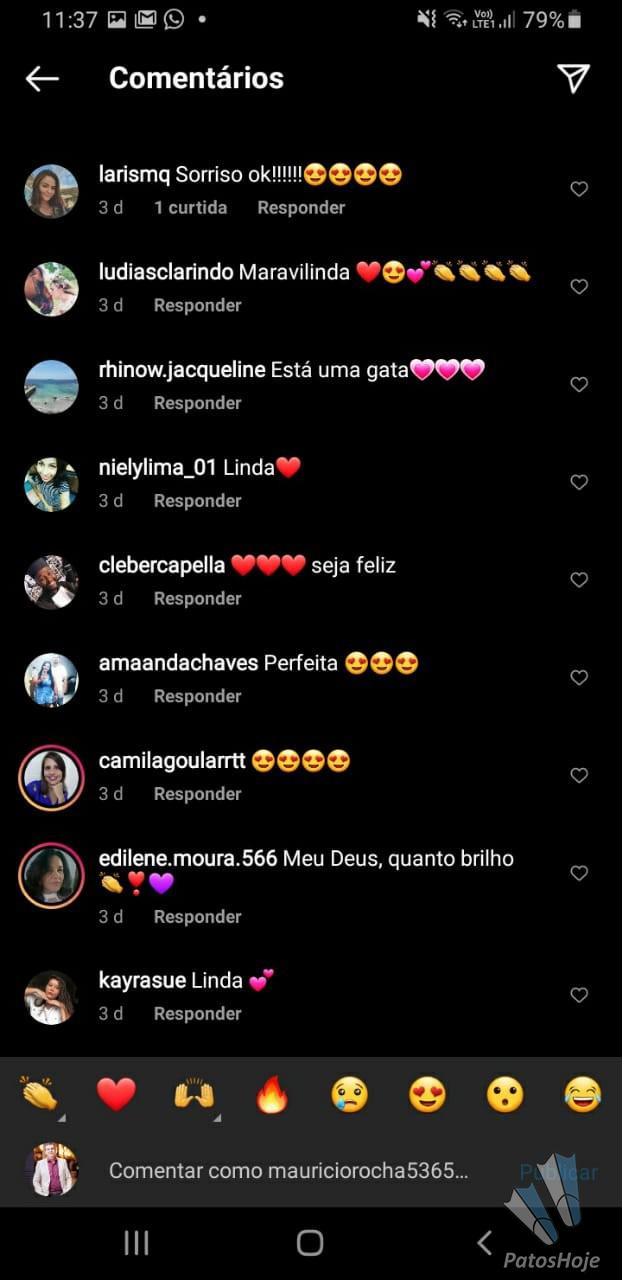
Task: Open nielylima_01's profile picture
Action: tap(51, 484)
